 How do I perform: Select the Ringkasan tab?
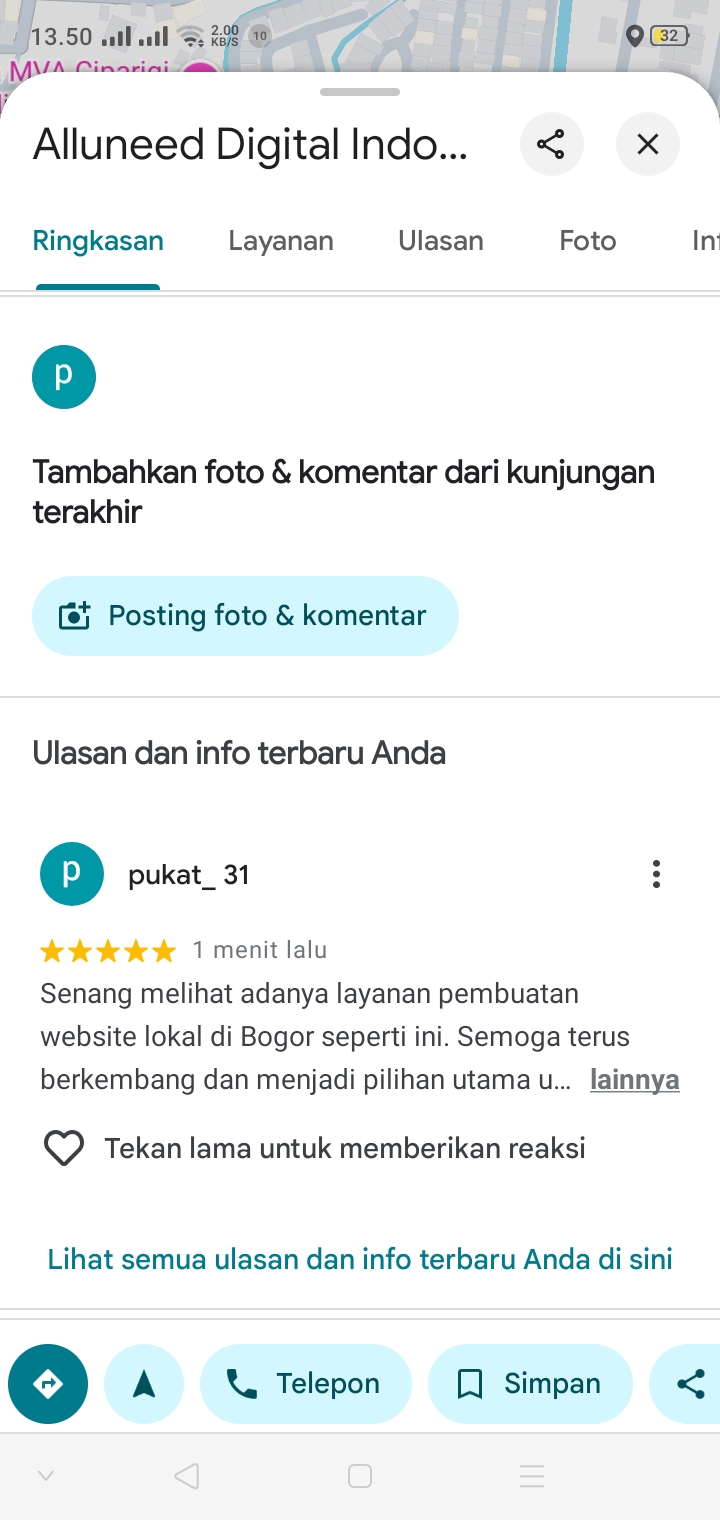(98, 241)
